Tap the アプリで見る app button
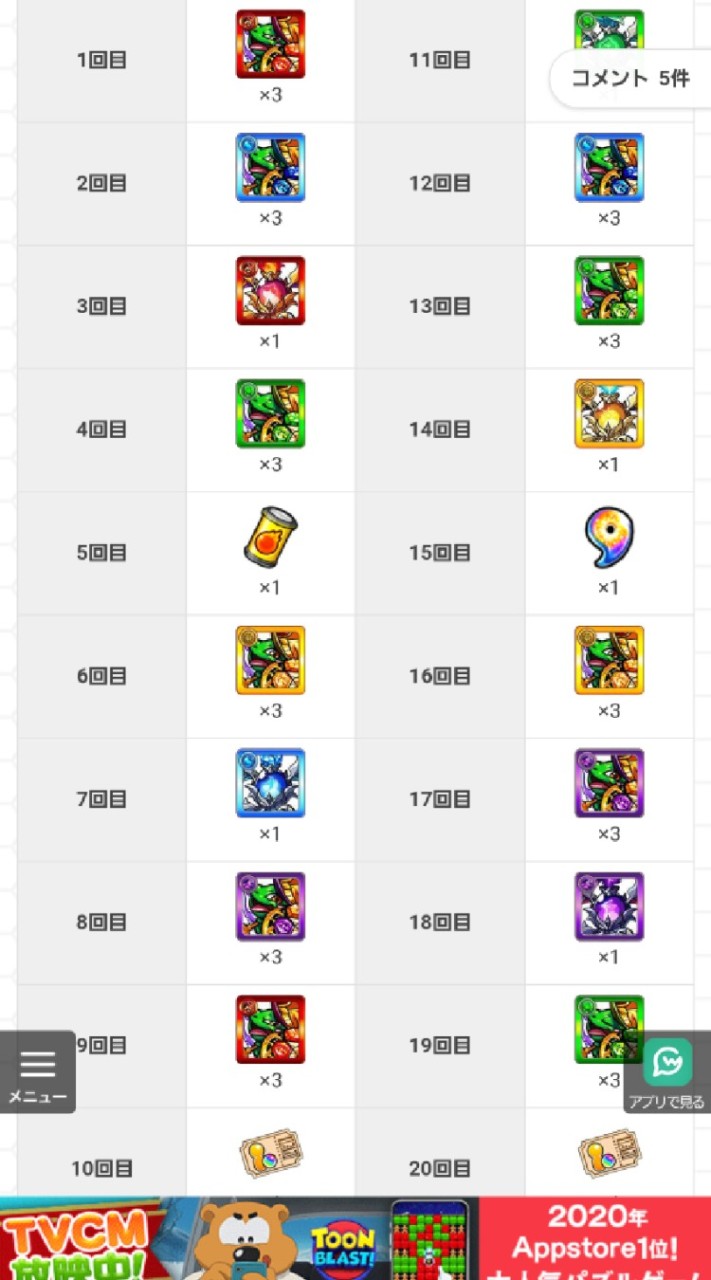711x1280 pixels. (x=666, y=1072)
